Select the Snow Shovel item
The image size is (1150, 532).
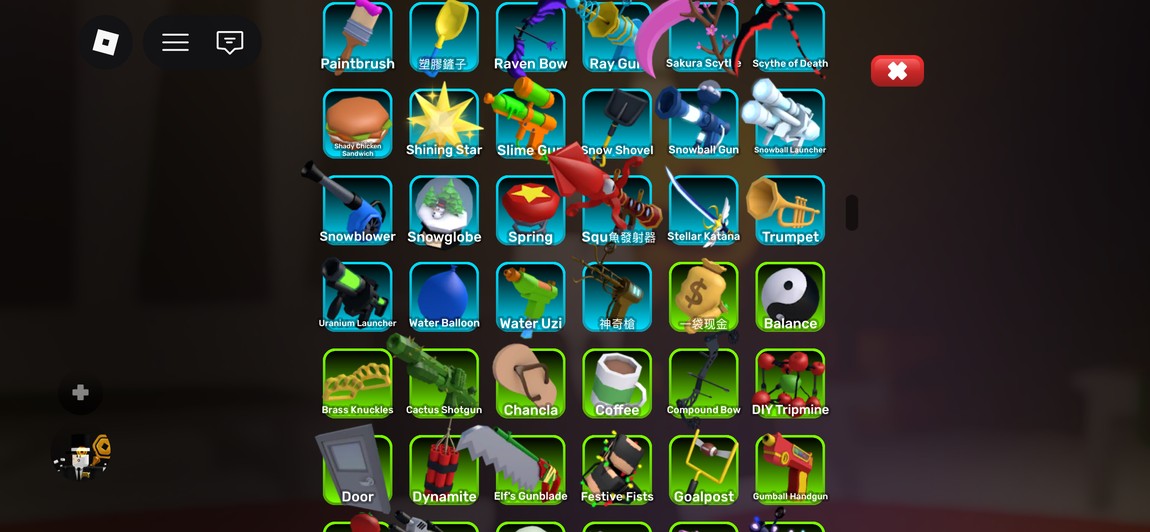pyautogui.click(x=617, y=124)
